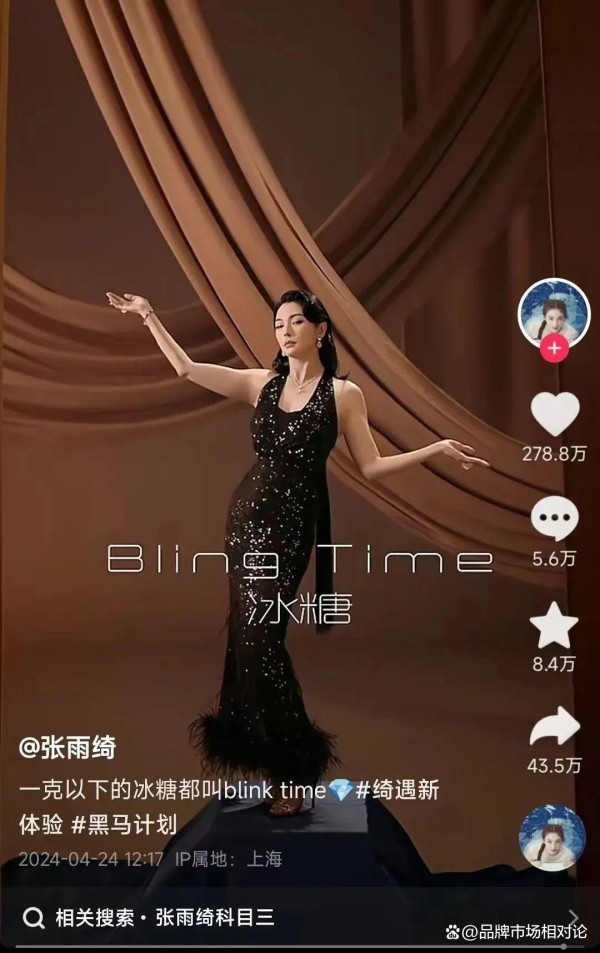
Task: Share this video
Action: click(553, 726)
